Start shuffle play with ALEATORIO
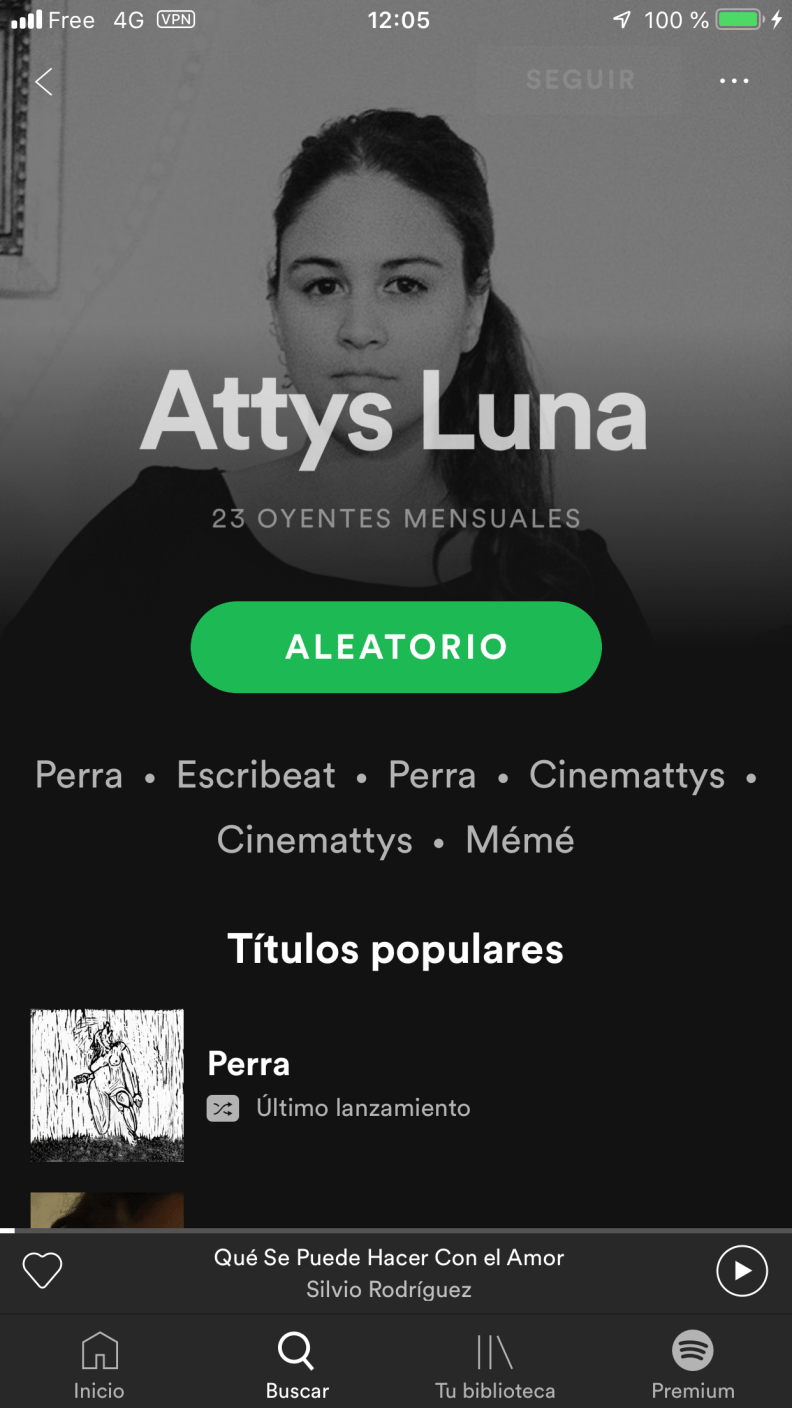 pos(396,647)
